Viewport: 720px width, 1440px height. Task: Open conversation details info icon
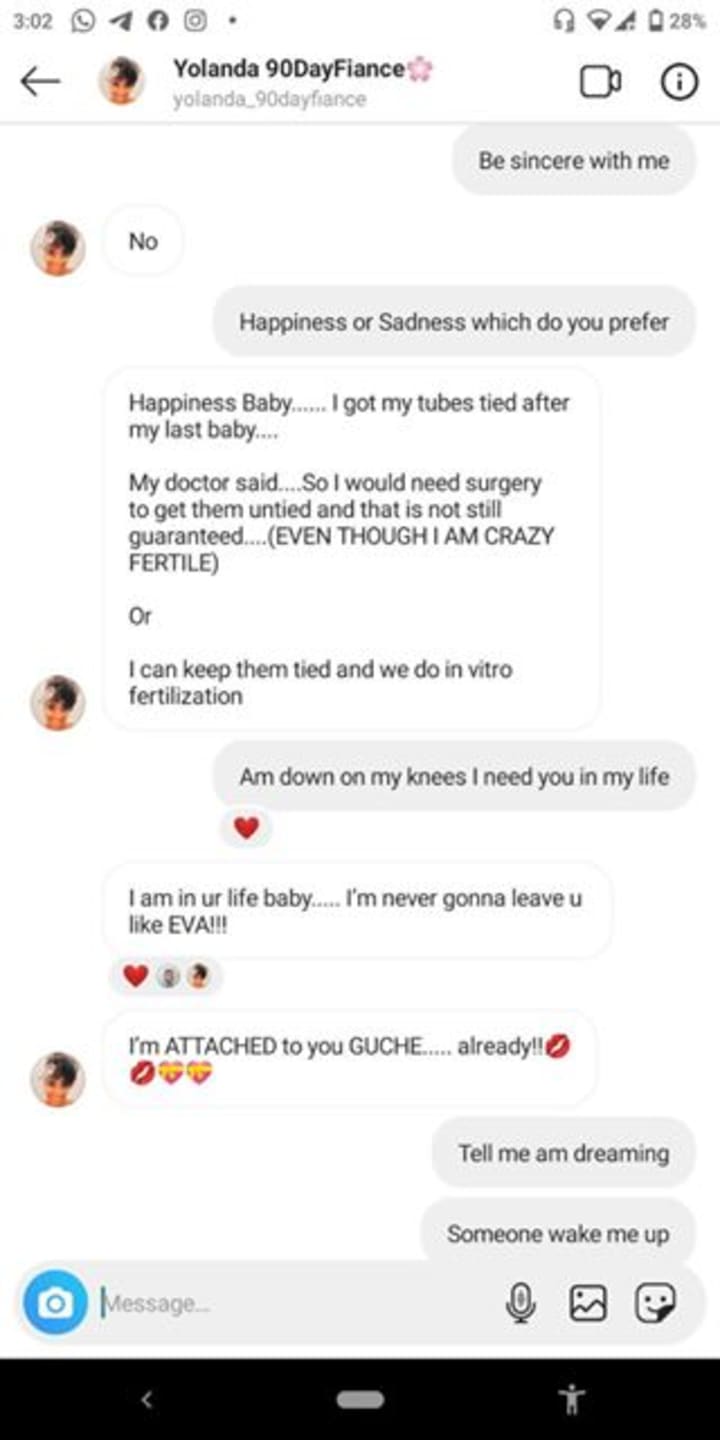coord(679,83)
